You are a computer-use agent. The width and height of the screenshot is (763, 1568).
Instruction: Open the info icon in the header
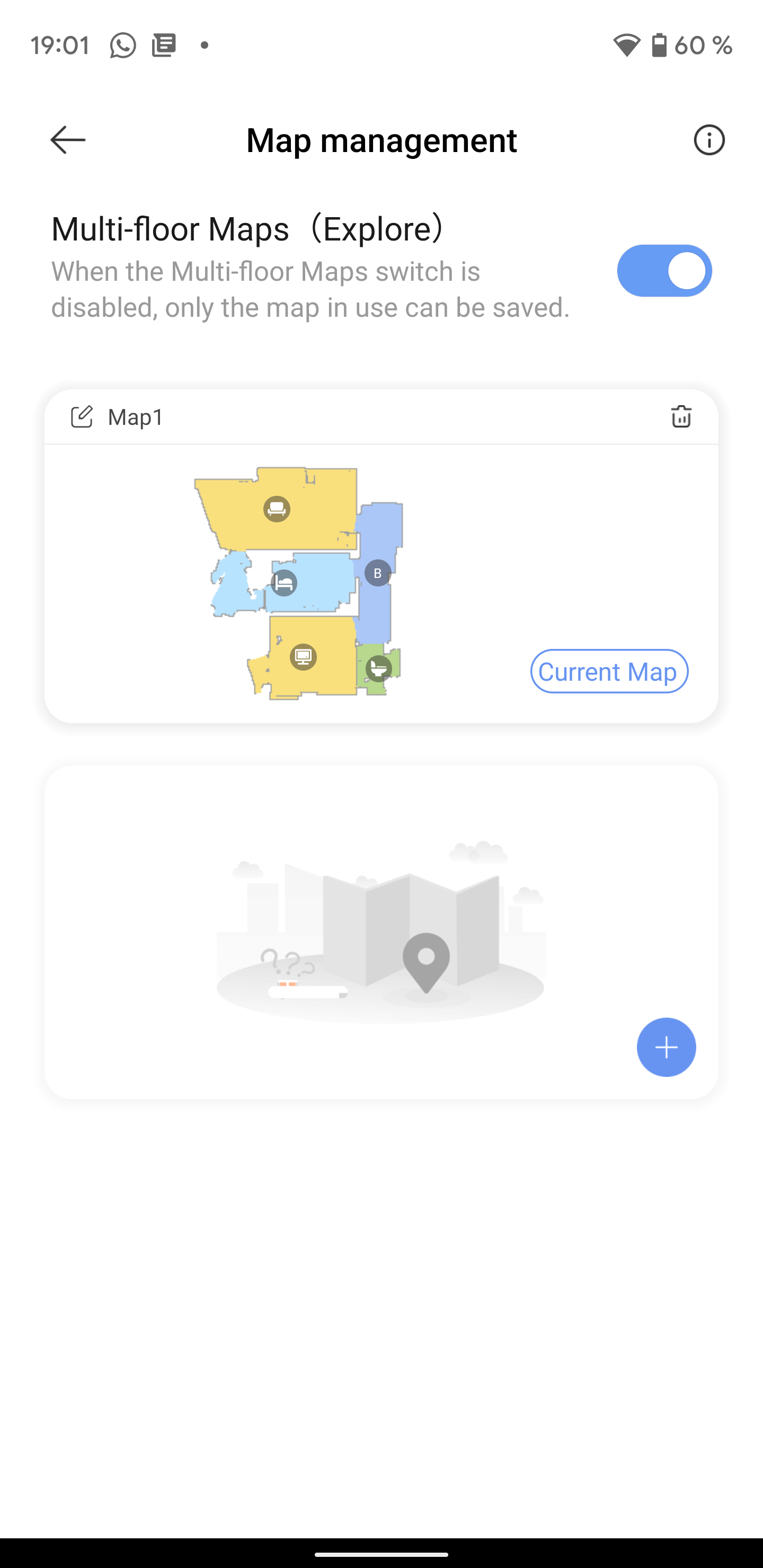(x=709, y=140)
